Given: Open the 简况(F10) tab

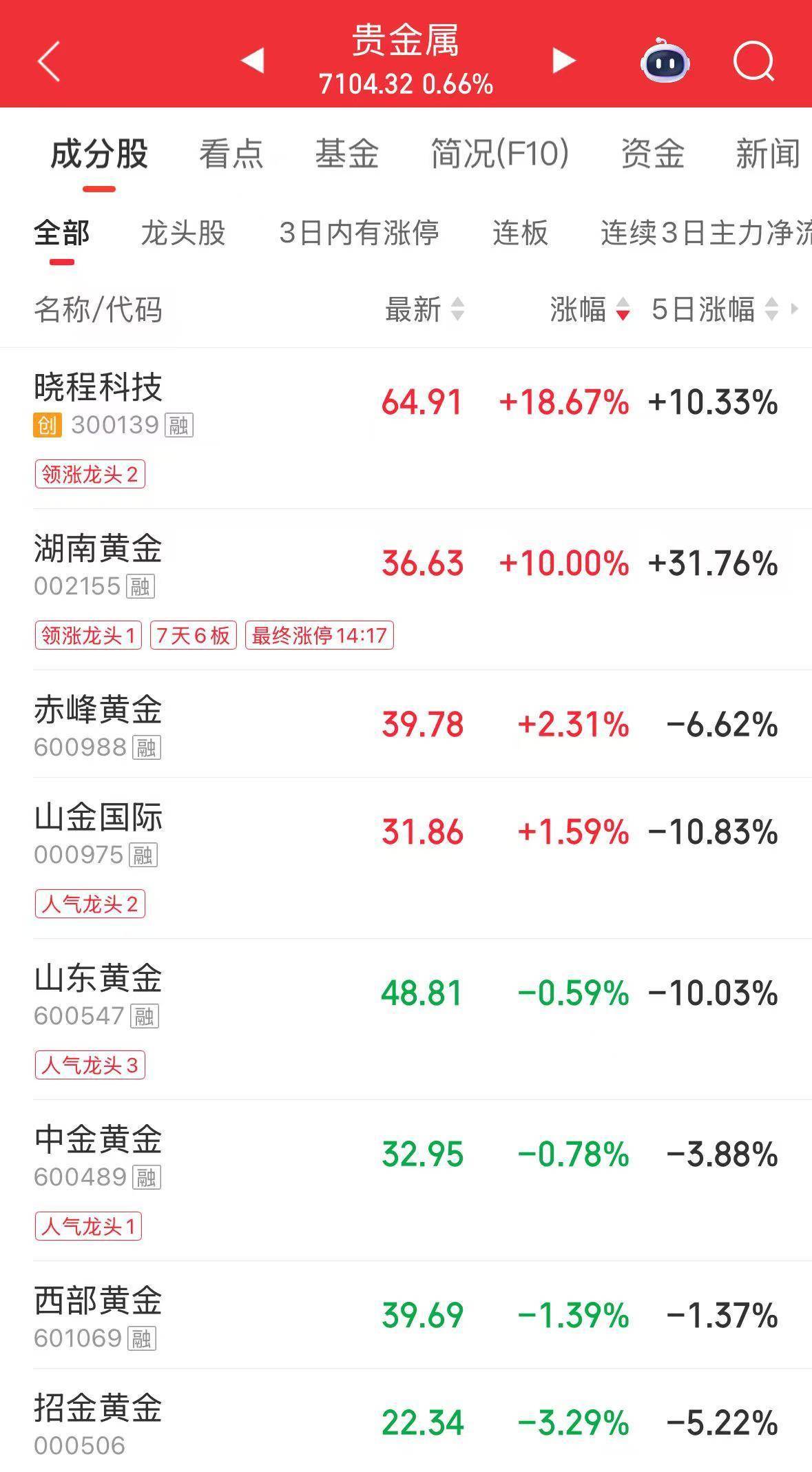Looking at the screenshot, I should tap(499, 154).
